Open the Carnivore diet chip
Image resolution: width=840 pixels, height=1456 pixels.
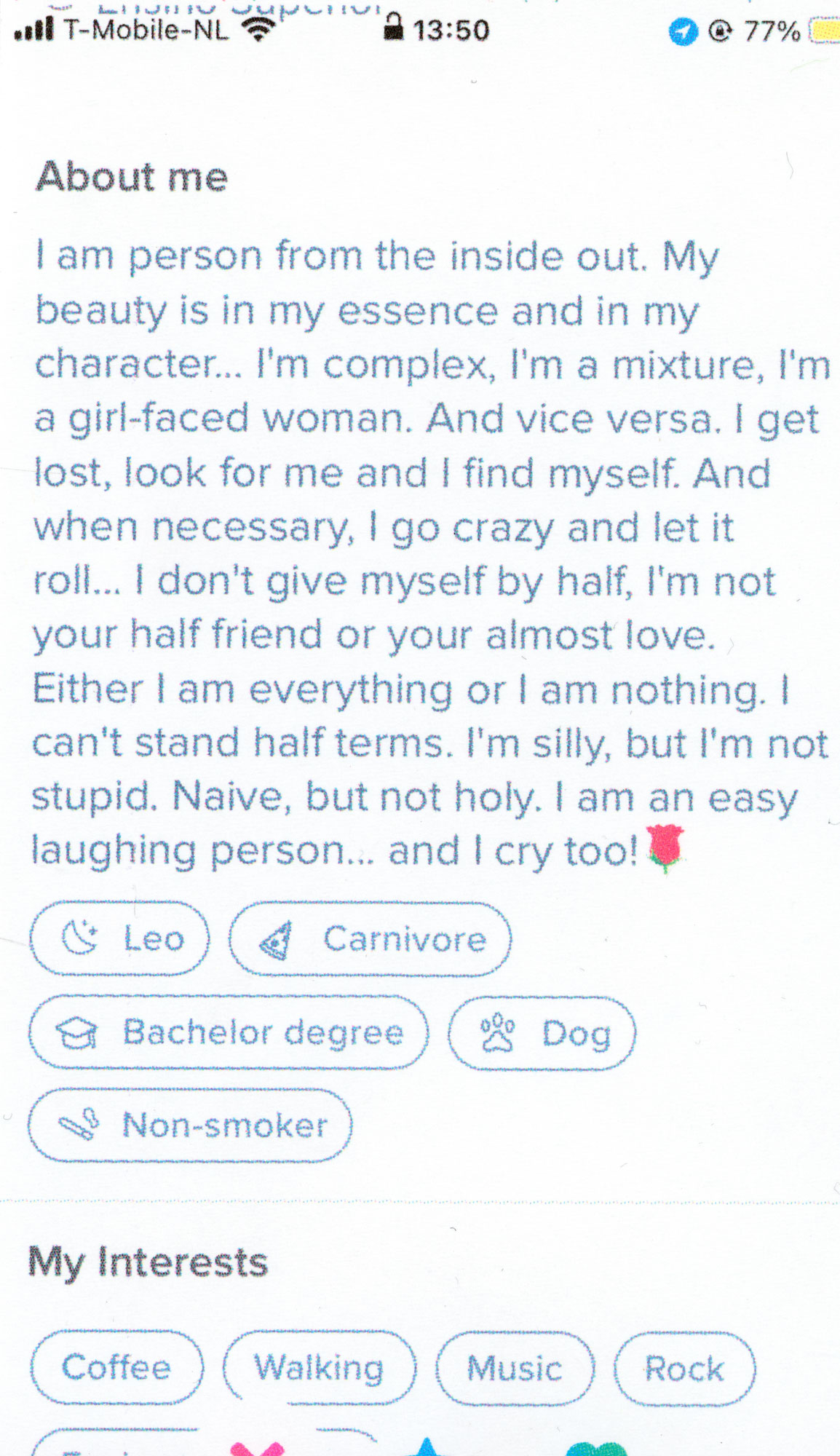(x=370, y=939)
